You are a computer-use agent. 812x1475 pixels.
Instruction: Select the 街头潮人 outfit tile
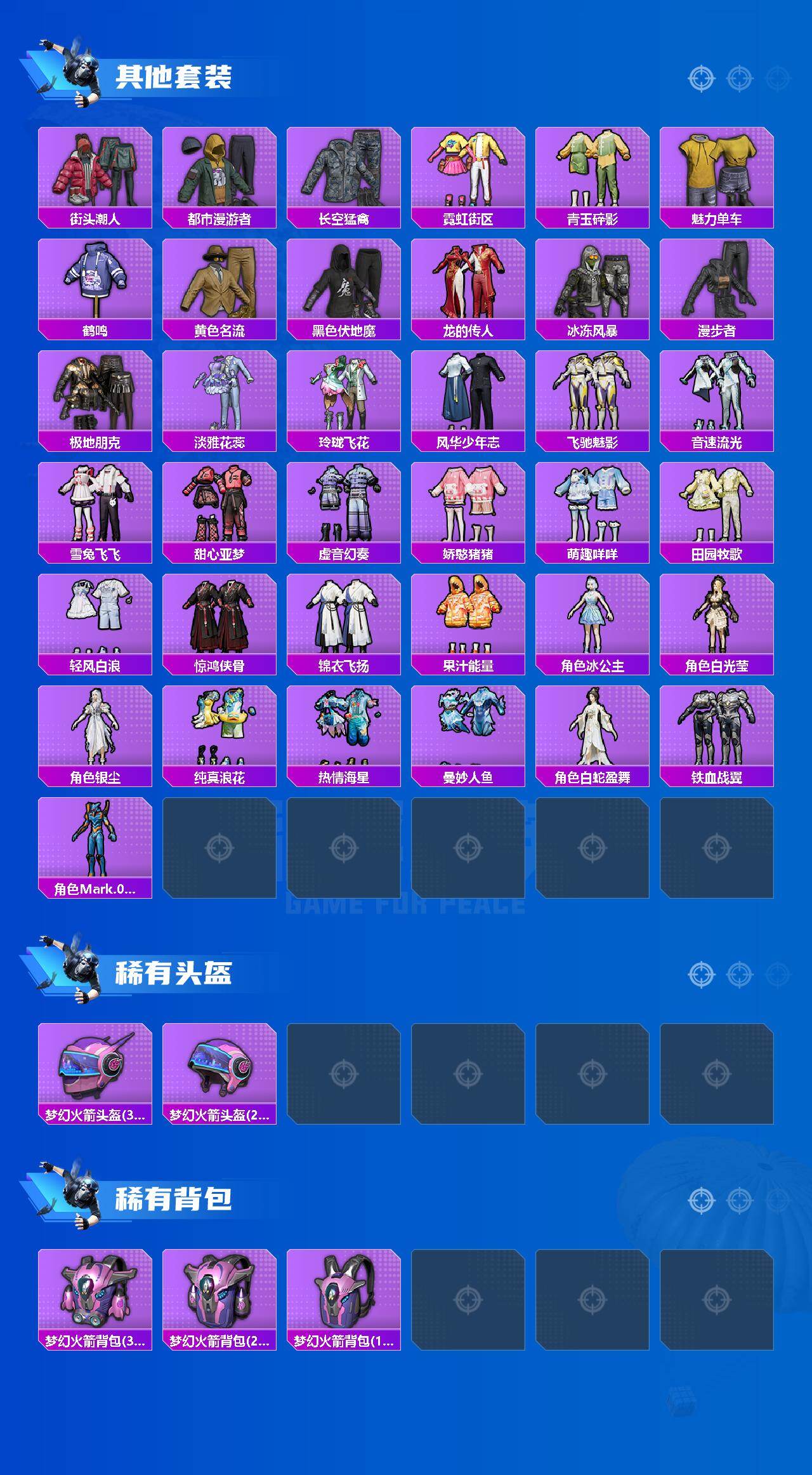point(94,171)
